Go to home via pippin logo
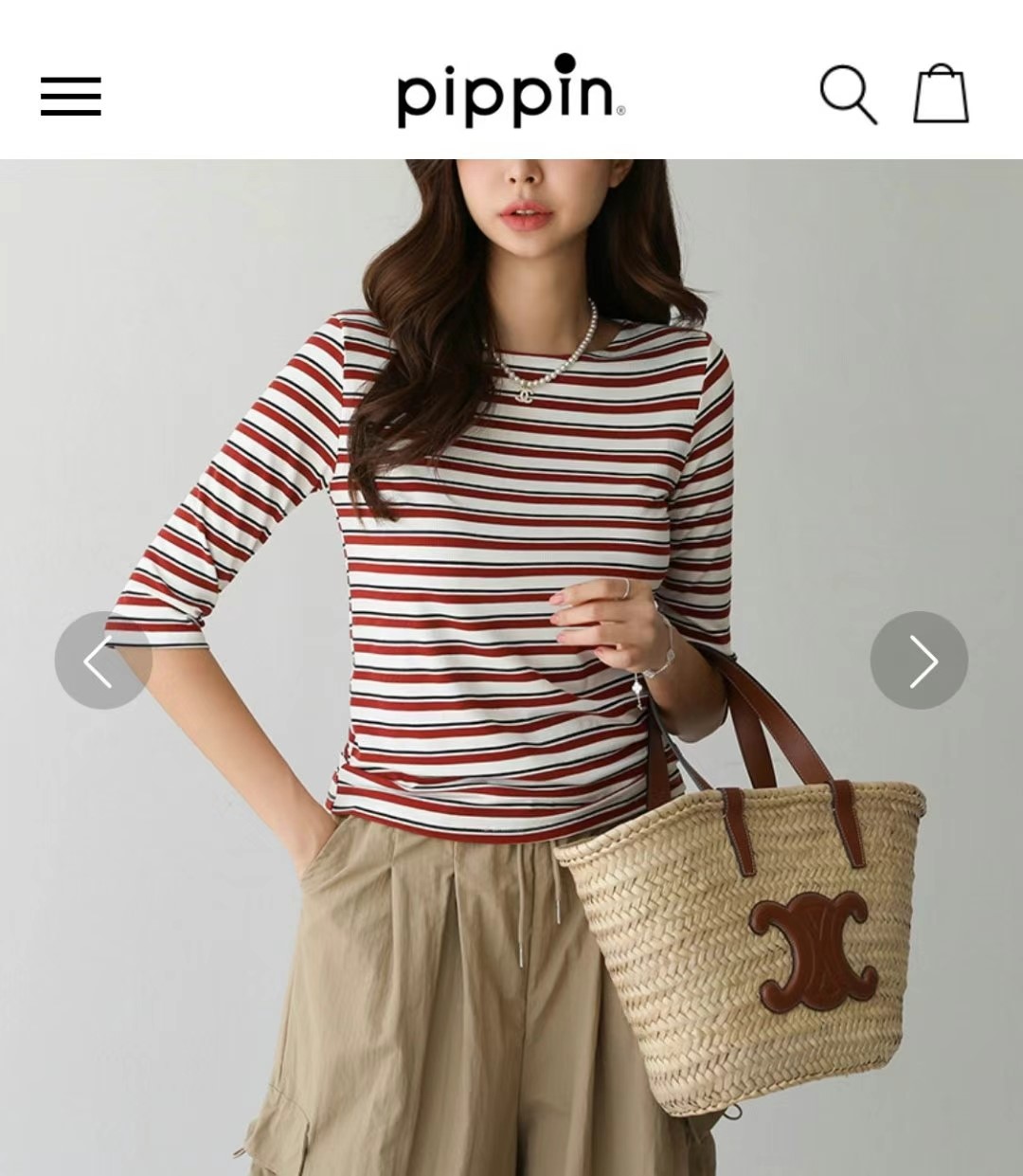Viewport: 1023px width, 1176px height. point(510,94)
